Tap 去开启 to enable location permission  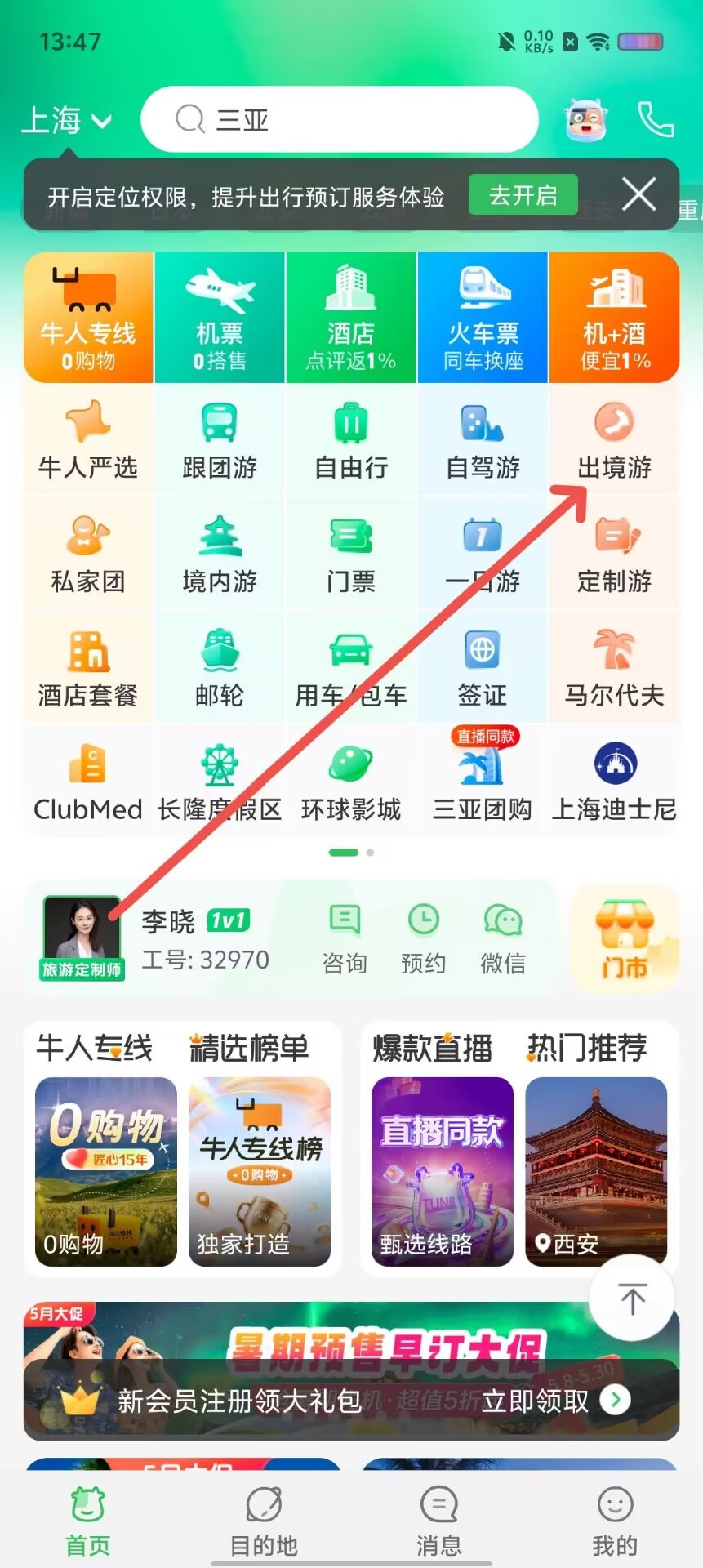[x=523, y=195]
